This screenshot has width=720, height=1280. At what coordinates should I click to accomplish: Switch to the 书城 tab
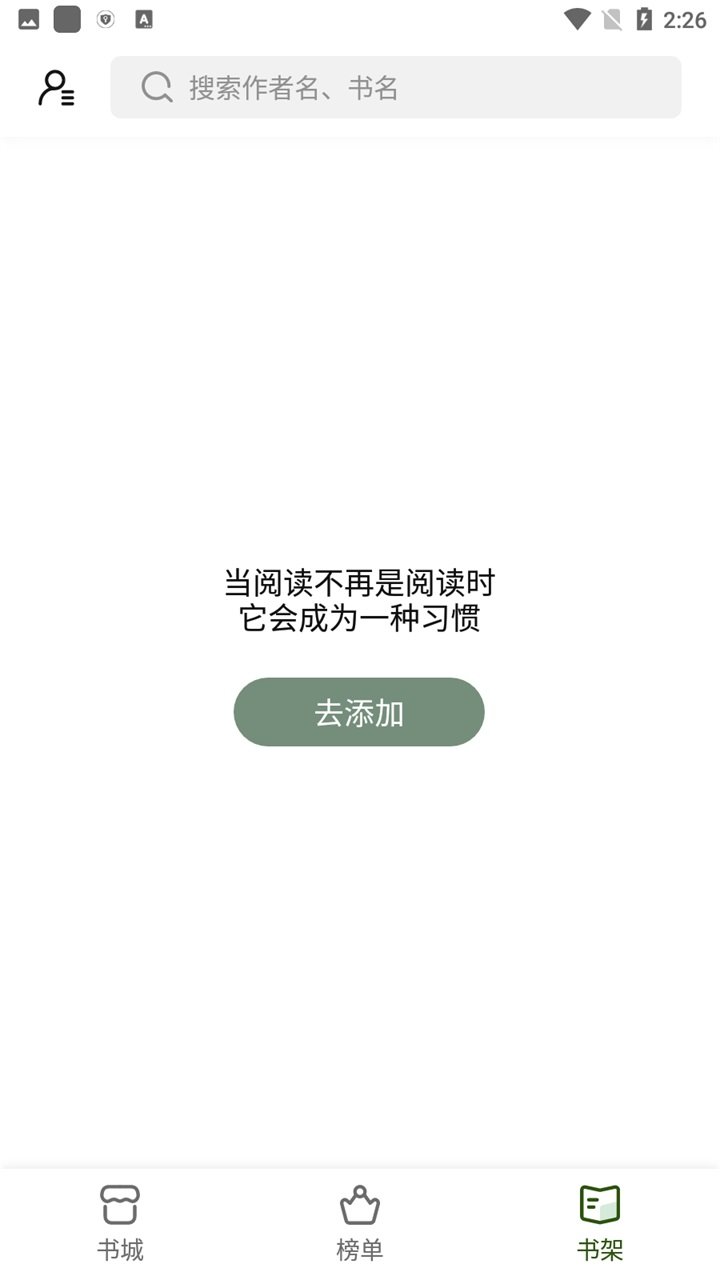120,1222
